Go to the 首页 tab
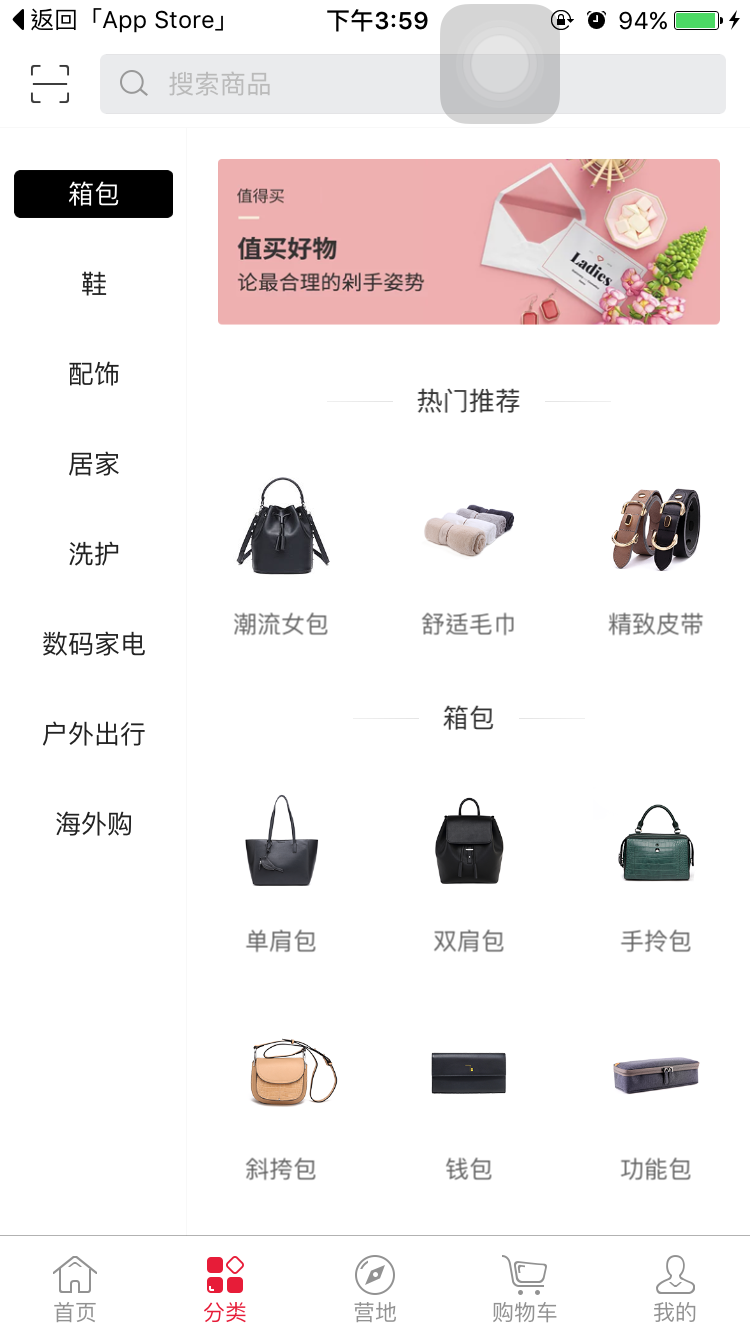The image size is (750, 1334). [x=75, y=1288]
